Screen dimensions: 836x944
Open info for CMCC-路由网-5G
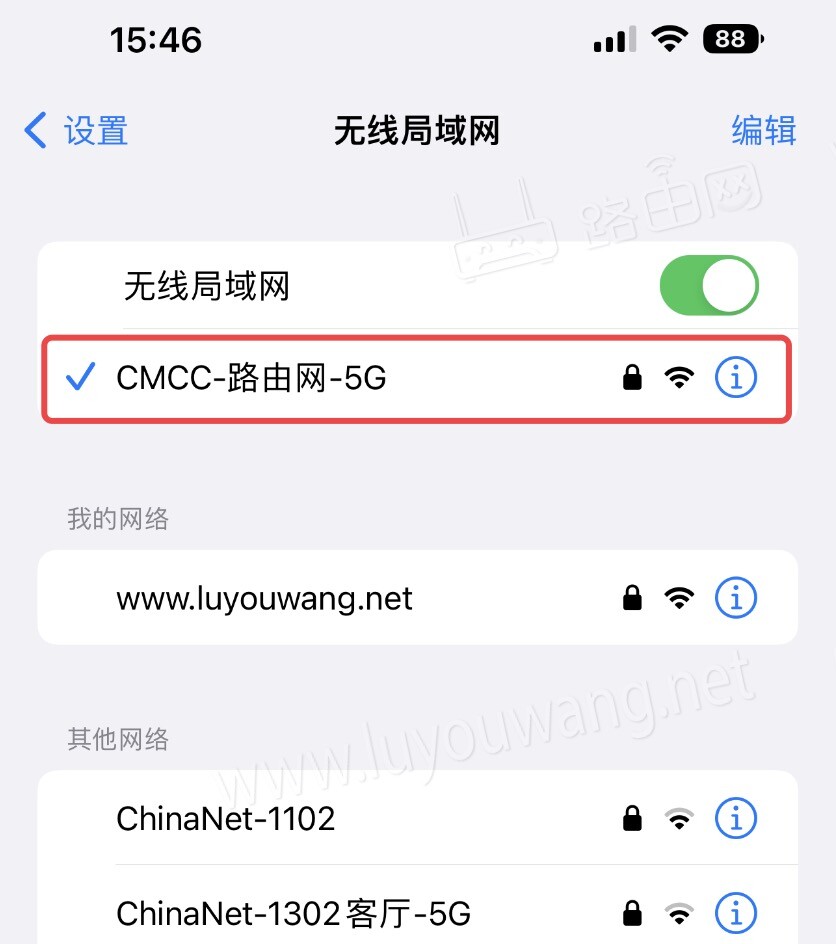pyautogui.click(x=736, y=378)
